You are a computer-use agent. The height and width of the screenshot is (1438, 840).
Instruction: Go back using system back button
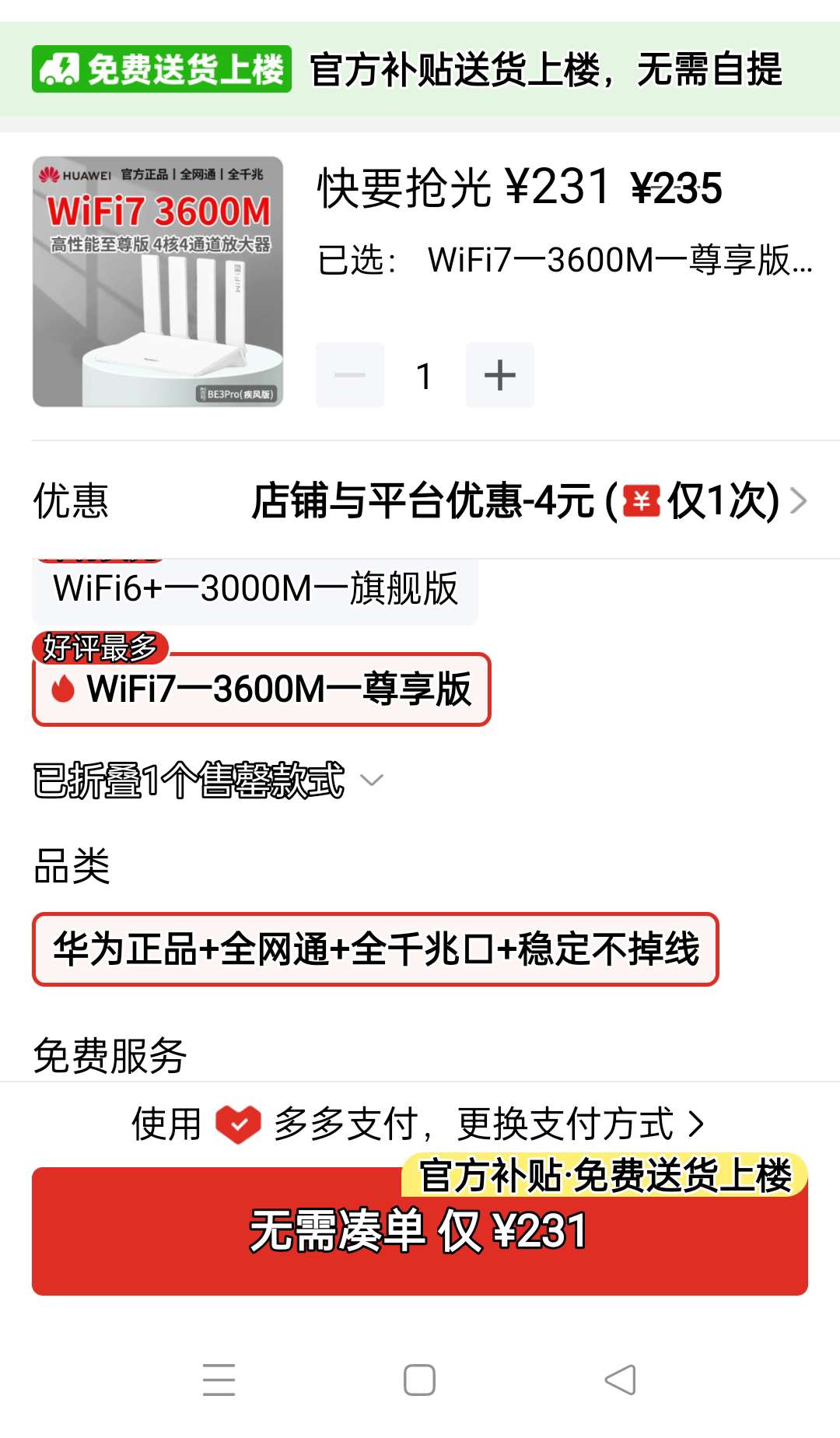pos(620,1380)
